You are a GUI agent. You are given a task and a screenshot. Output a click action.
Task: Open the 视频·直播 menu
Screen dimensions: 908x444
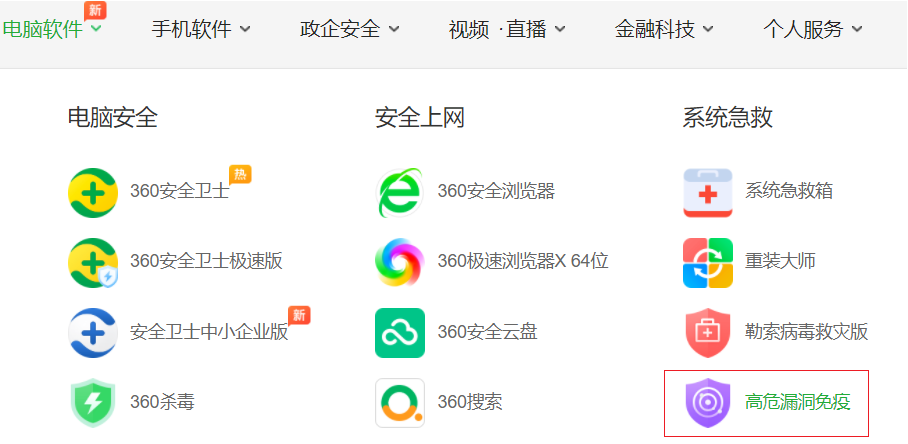click(507, 29)
